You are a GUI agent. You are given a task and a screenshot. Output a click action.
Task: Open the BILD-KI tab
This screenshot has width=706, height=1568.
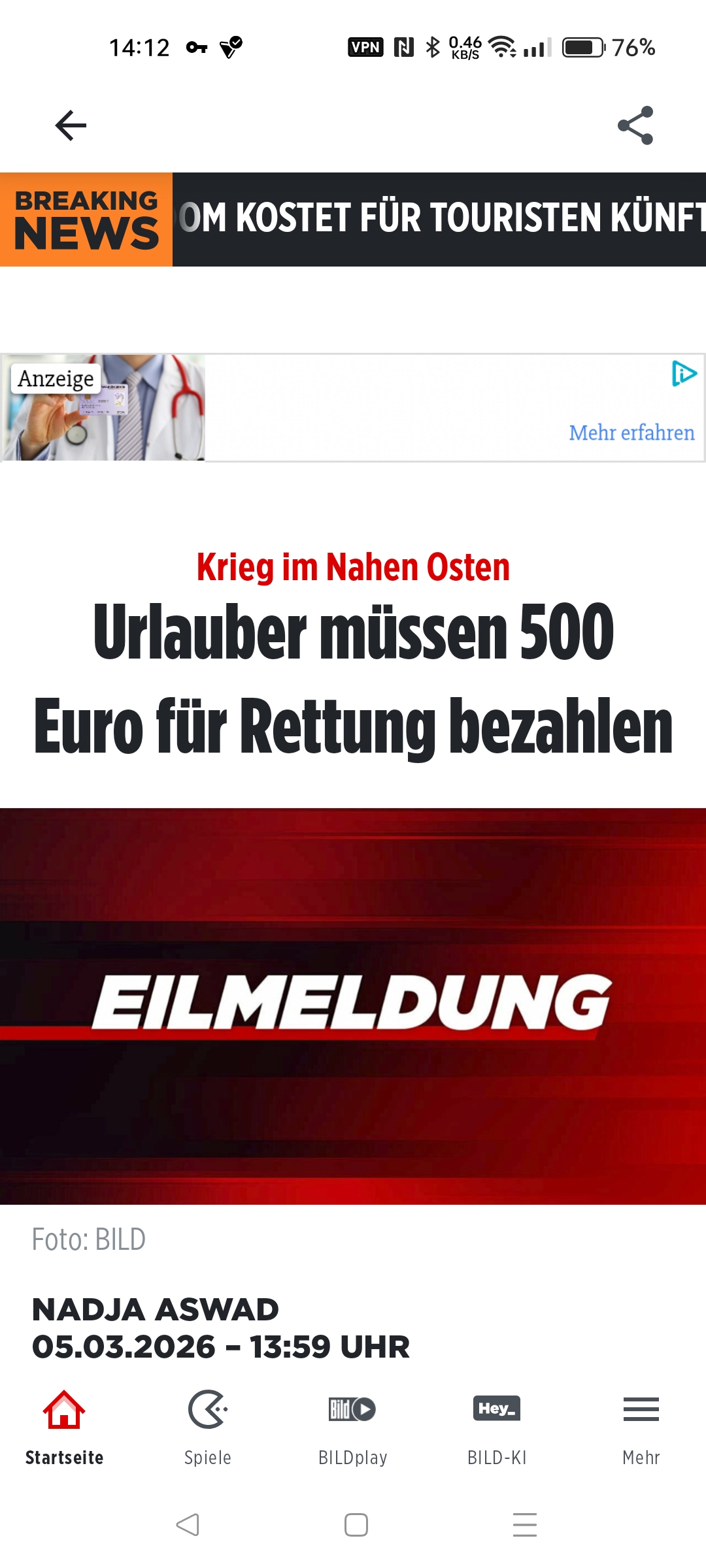click(497, 1428)
